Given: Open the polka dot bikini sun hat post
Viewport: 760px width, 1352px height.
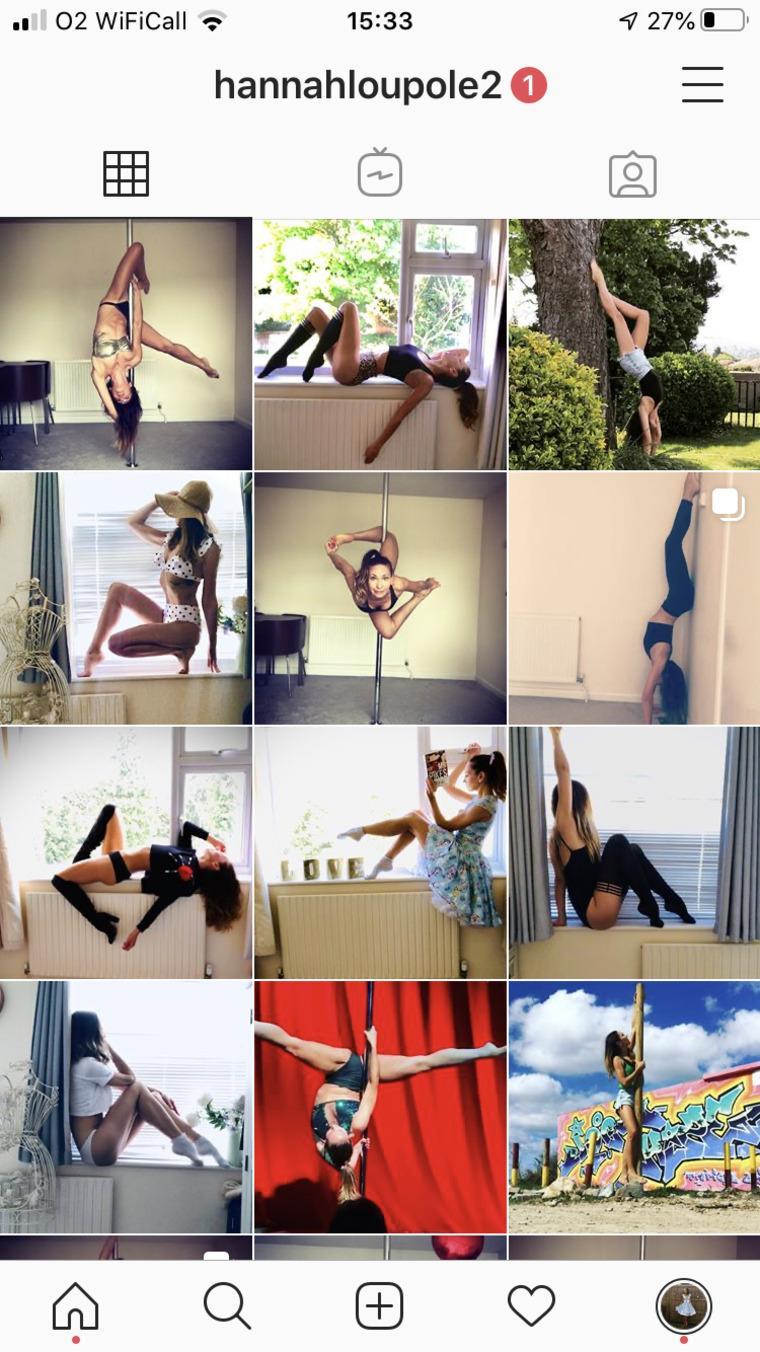Looking at the screenshot, I should (126, 598).
